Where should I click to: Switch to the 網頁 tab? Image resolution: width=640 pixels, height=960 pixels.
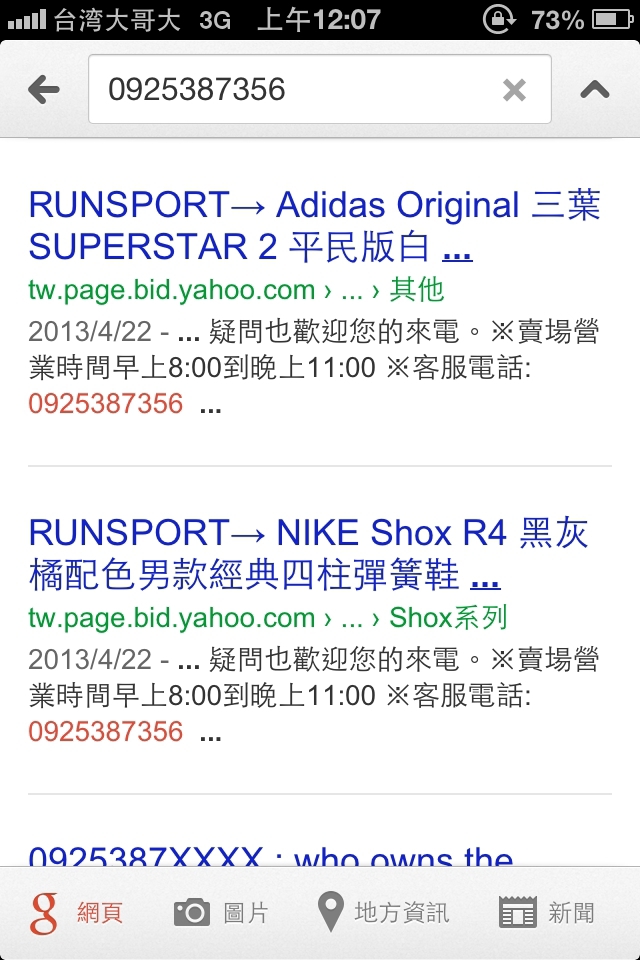(77, 912)
